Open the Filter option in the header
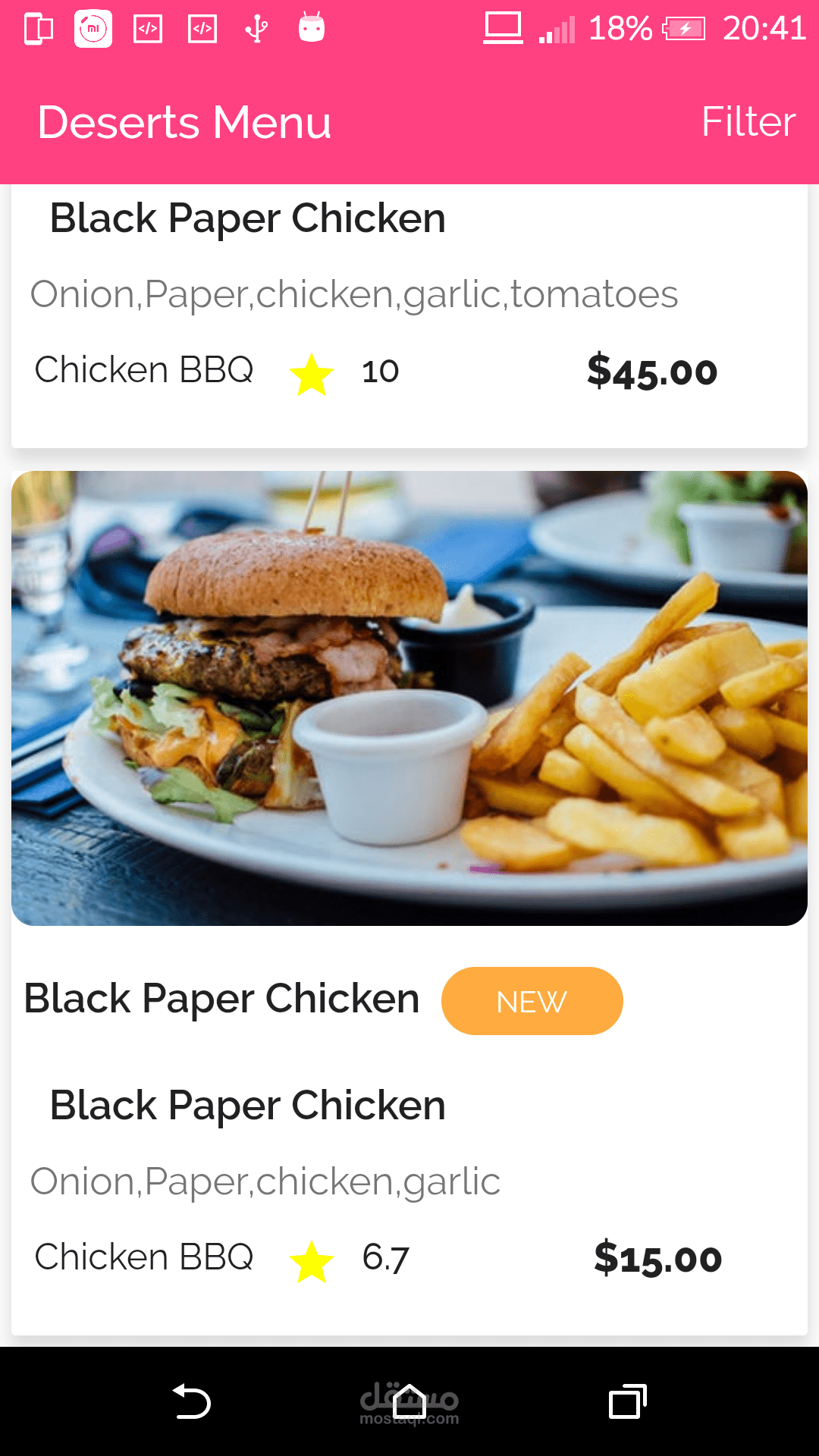Viewport: 819px width, 1456px height. point(748,121)
